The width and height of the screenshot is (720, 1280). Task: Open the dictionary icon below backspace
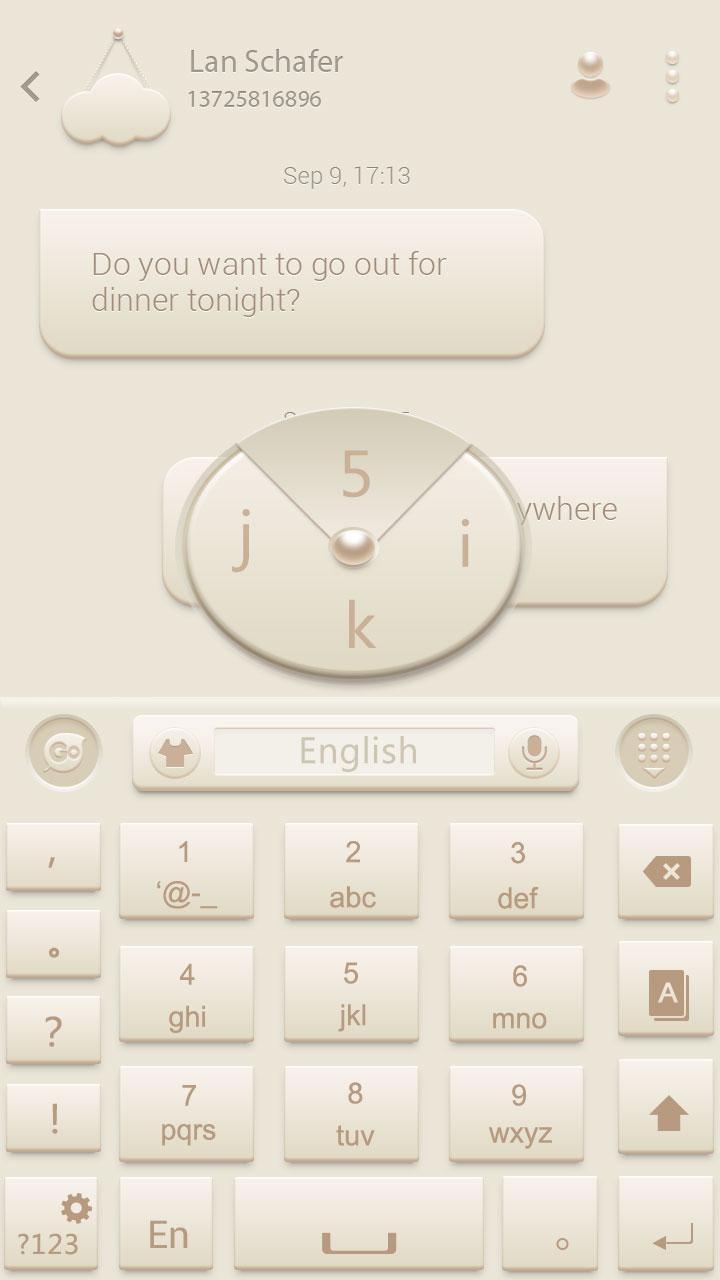pos(665,993)
